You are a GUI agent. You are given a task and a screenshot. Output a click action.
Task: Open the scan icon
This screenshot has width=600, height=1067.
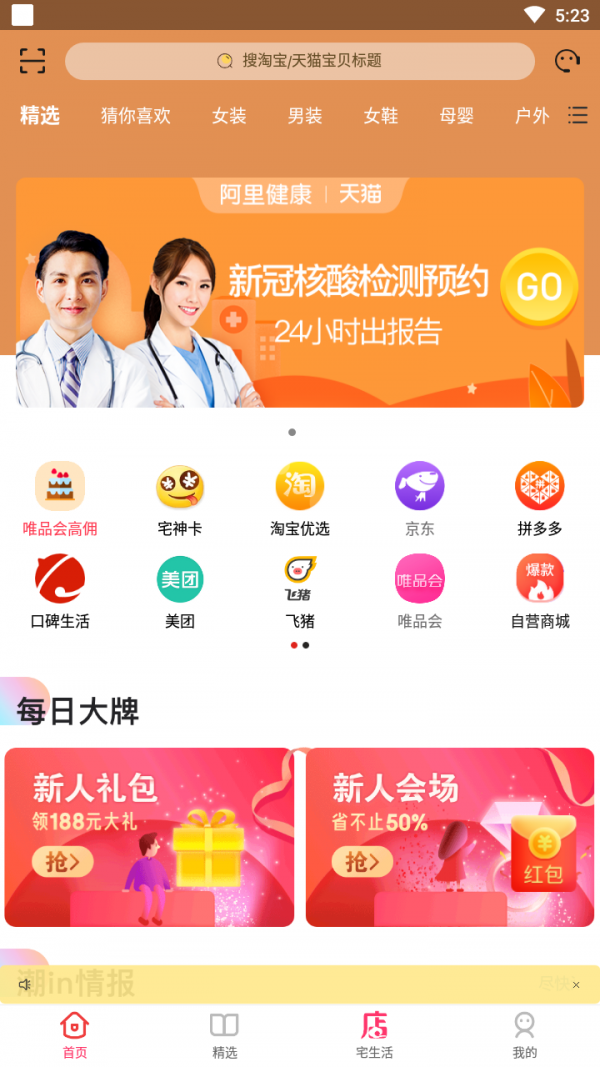(32, 61)
